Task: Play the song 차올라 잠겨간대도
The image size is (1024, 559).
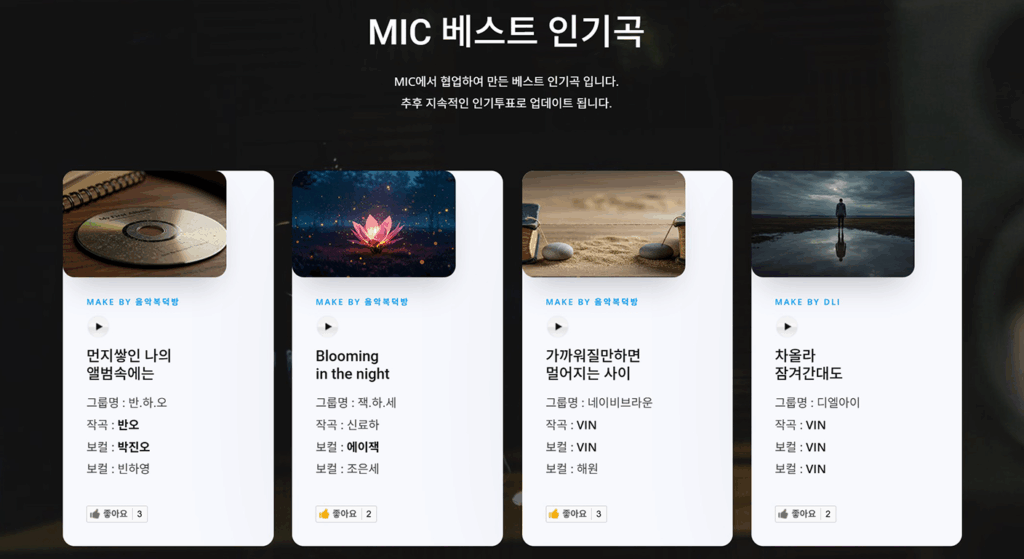Action: tap(787, 326)
